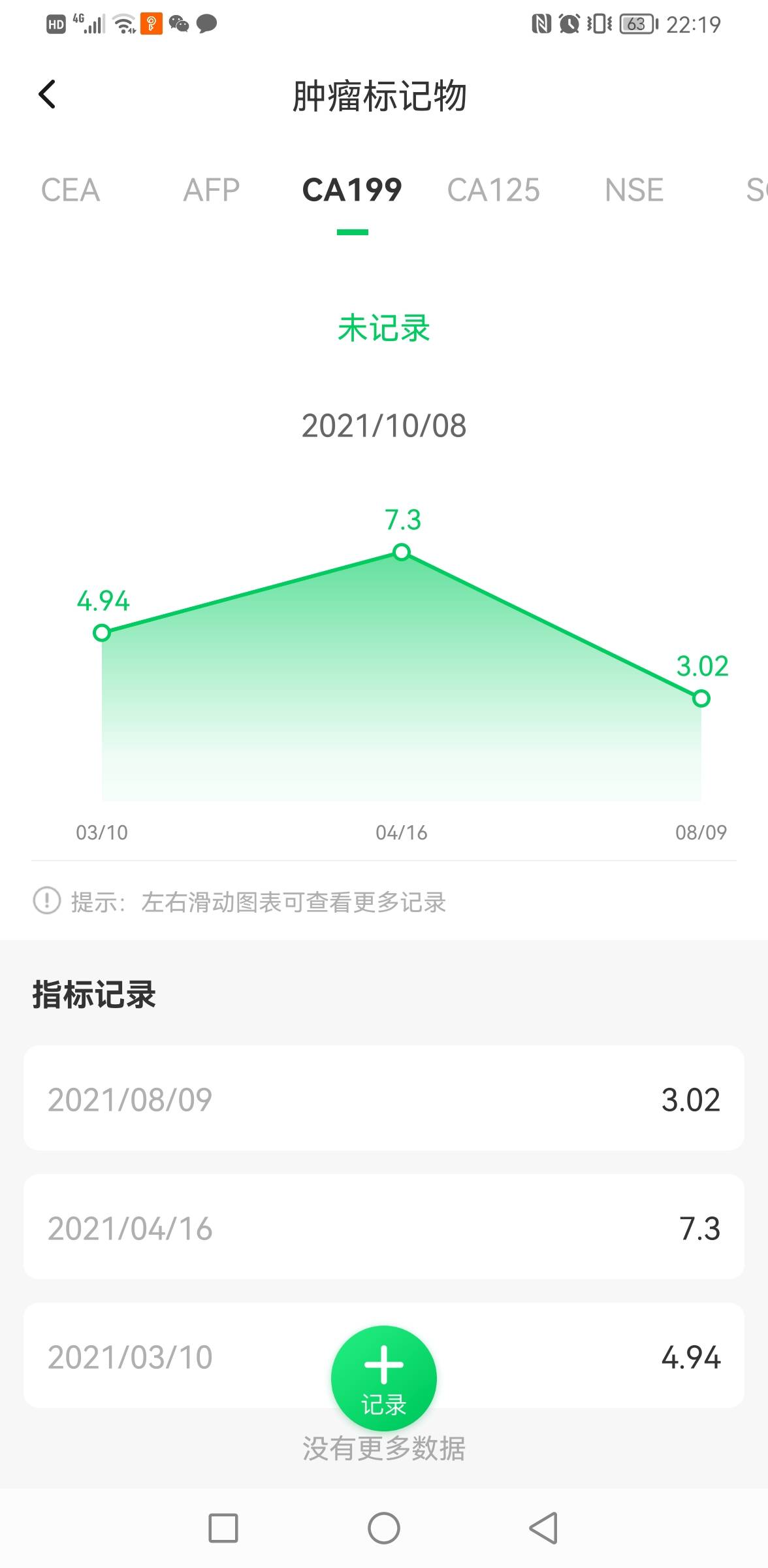Image resolution: width=768 pixels, height=1568 pixels.
Task: Switch to the NSE marker tab
Action: click(x=635, y=190)
